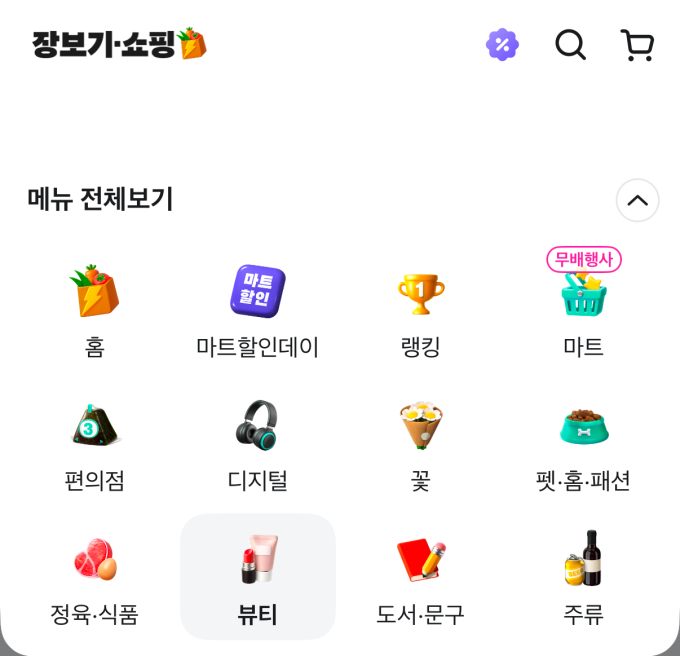Collapse the 메뉴 전체보기 menu
This screenshot has height=656, width=680.
tap(637, 200)
